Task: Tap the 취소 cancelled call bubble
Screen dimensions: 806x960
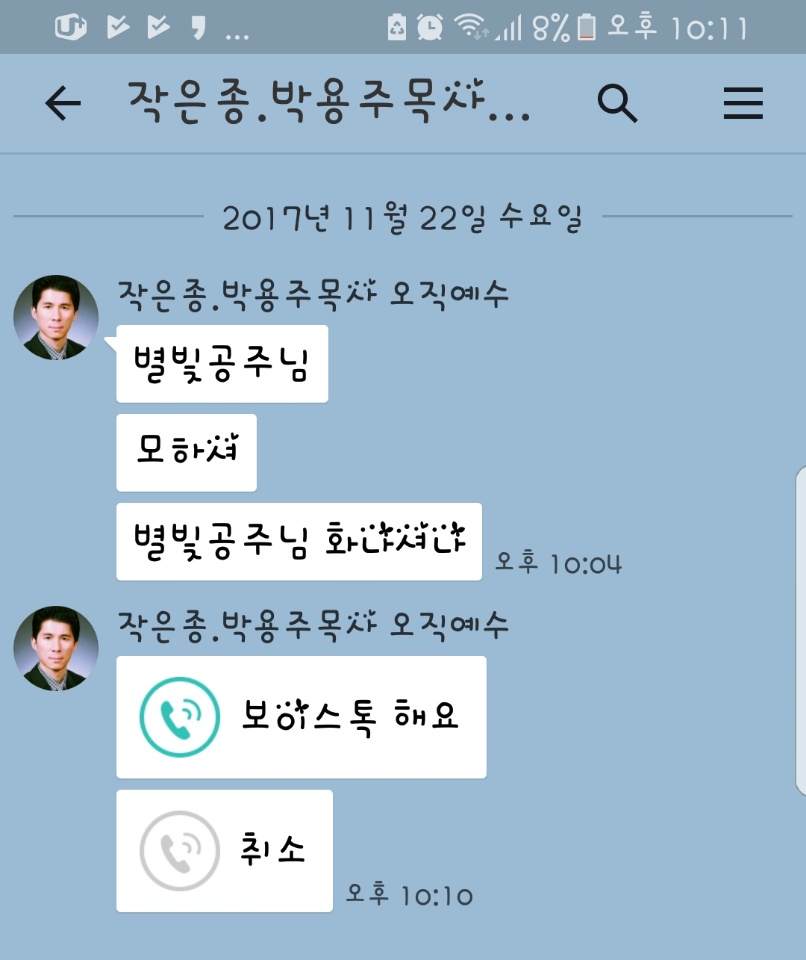Action: tap(224, 851)
